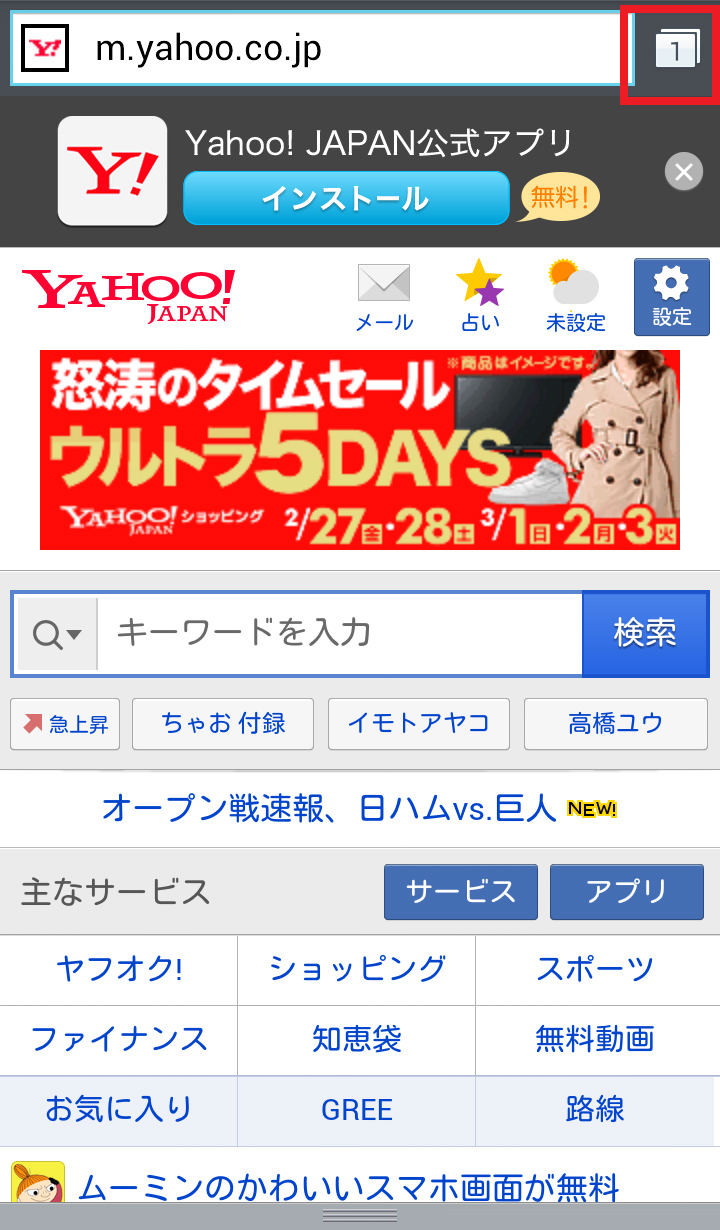
Task: Select trending keyword イモトアヤコ
Action: (418, 724)
